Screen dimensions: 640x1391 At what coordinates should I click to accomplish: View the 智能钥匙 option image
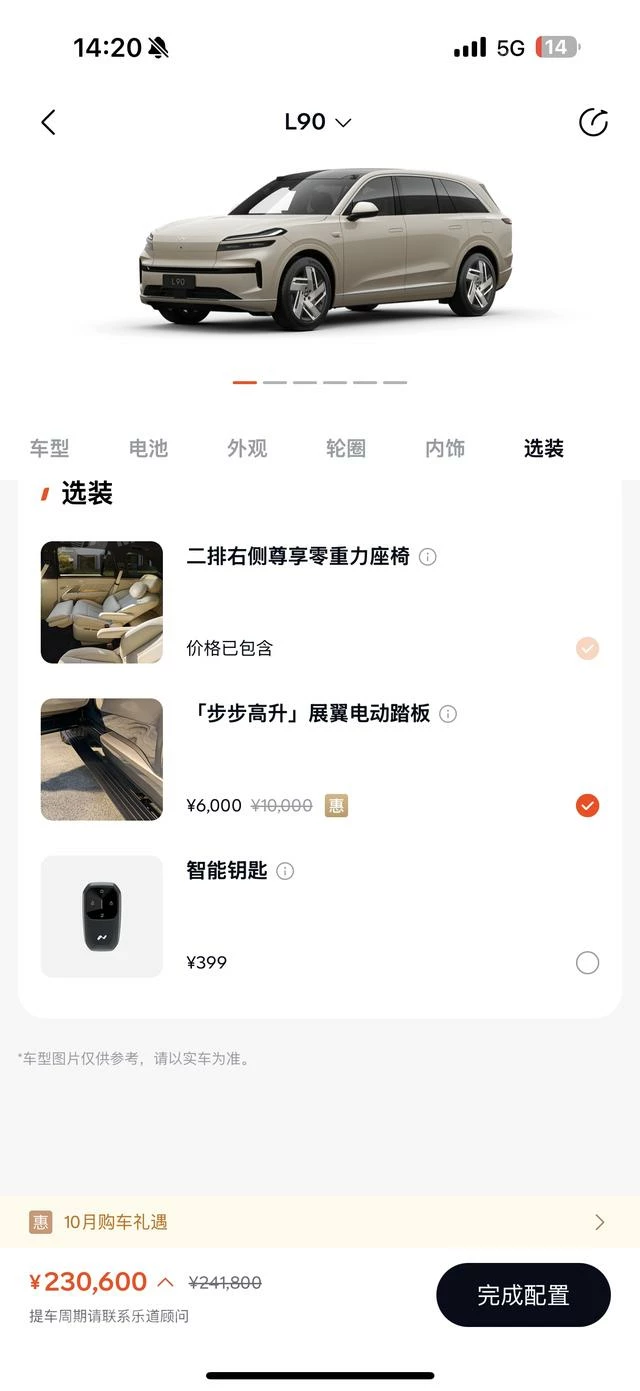(102, 916)
